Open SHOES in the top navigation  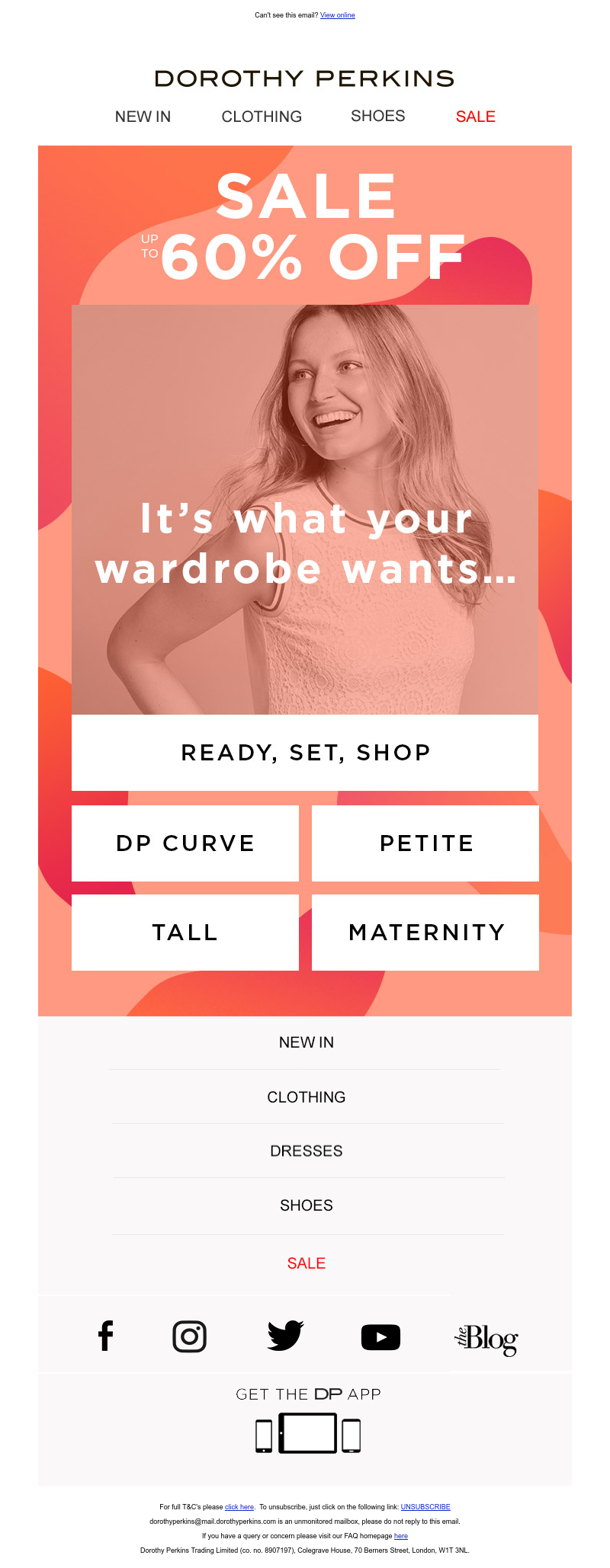377,116
